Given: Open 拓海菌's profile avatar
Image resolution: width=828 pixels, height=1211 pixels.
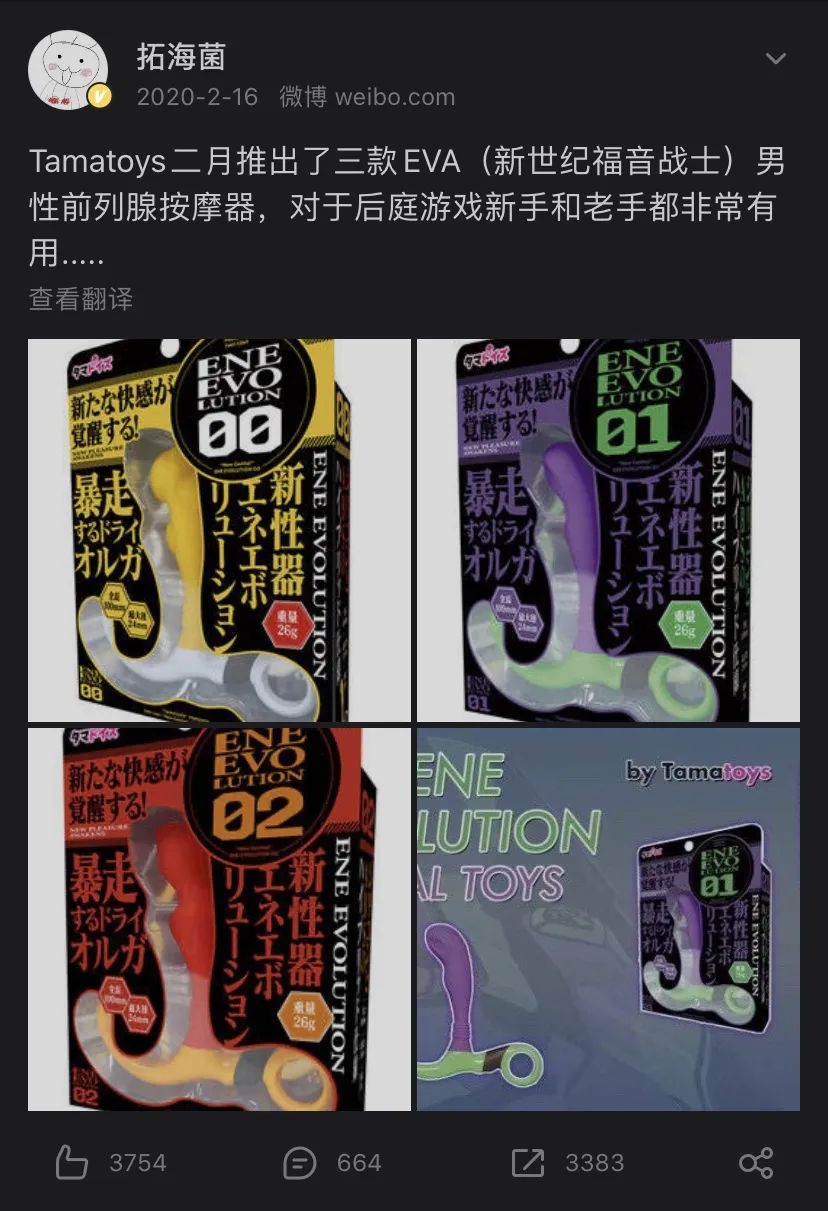Looking at the screenshot, I should click(x=68, y=70).
